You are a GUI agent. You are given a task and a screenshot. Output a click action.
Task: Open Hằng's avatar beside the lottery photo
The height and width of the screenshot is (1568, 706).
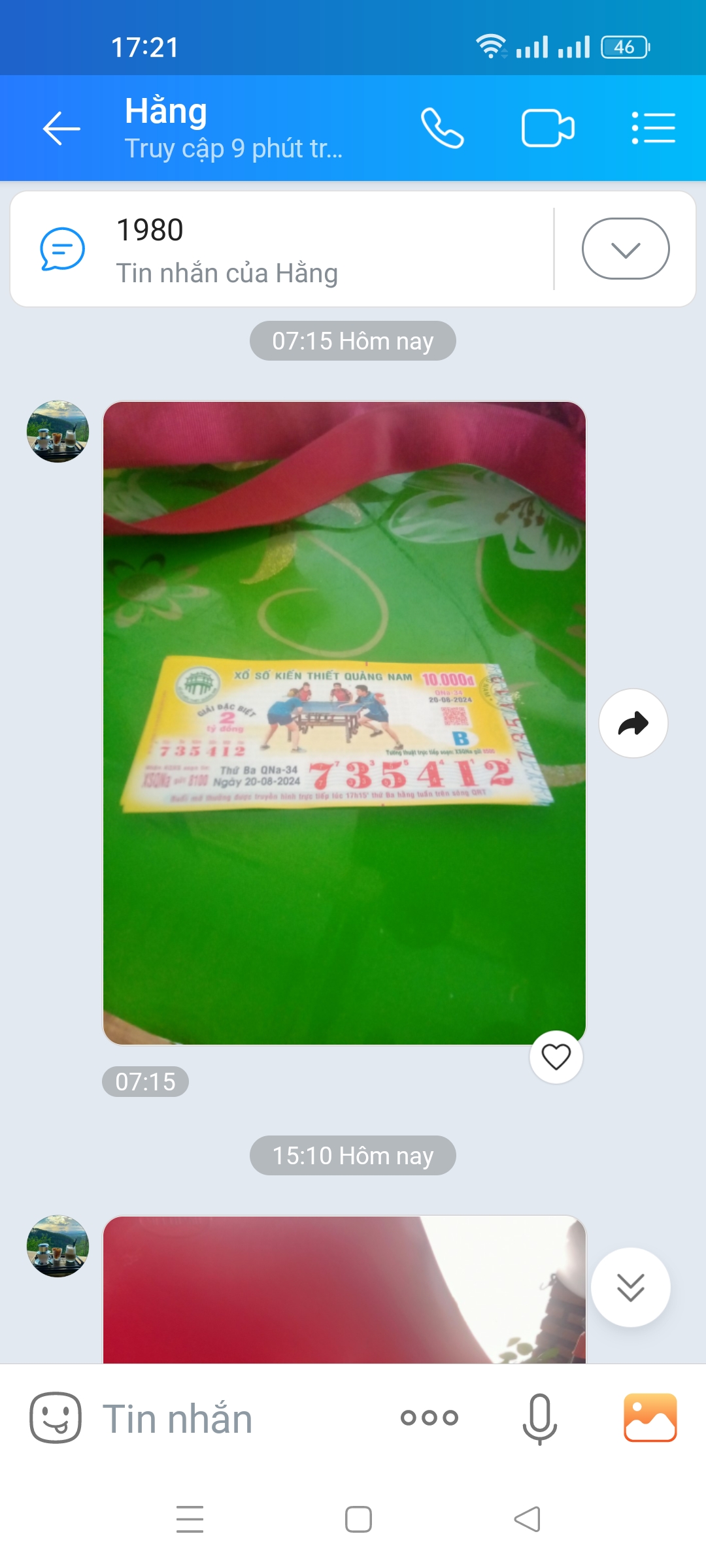(58, 432)
